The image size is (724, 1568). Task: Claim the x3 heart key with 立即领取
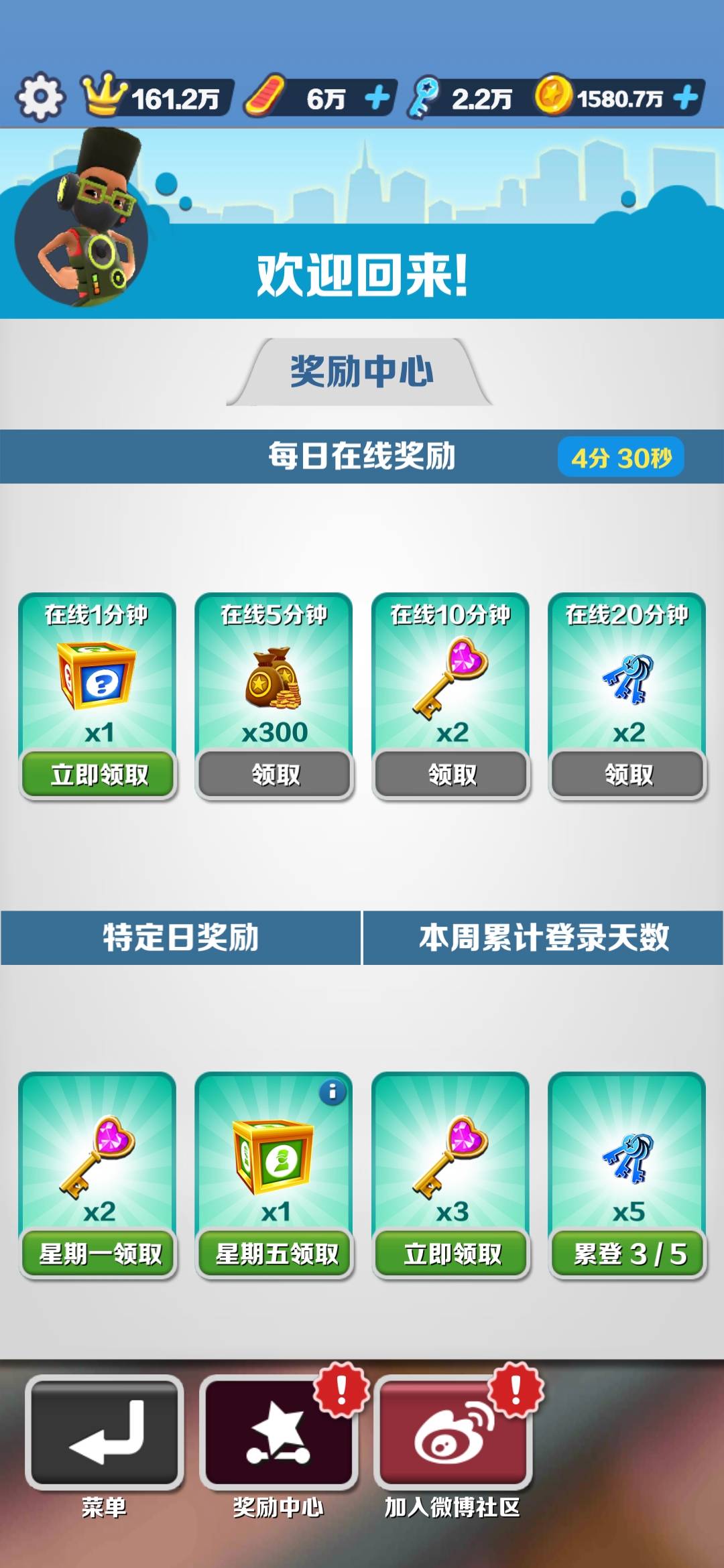pos(452,1254)
